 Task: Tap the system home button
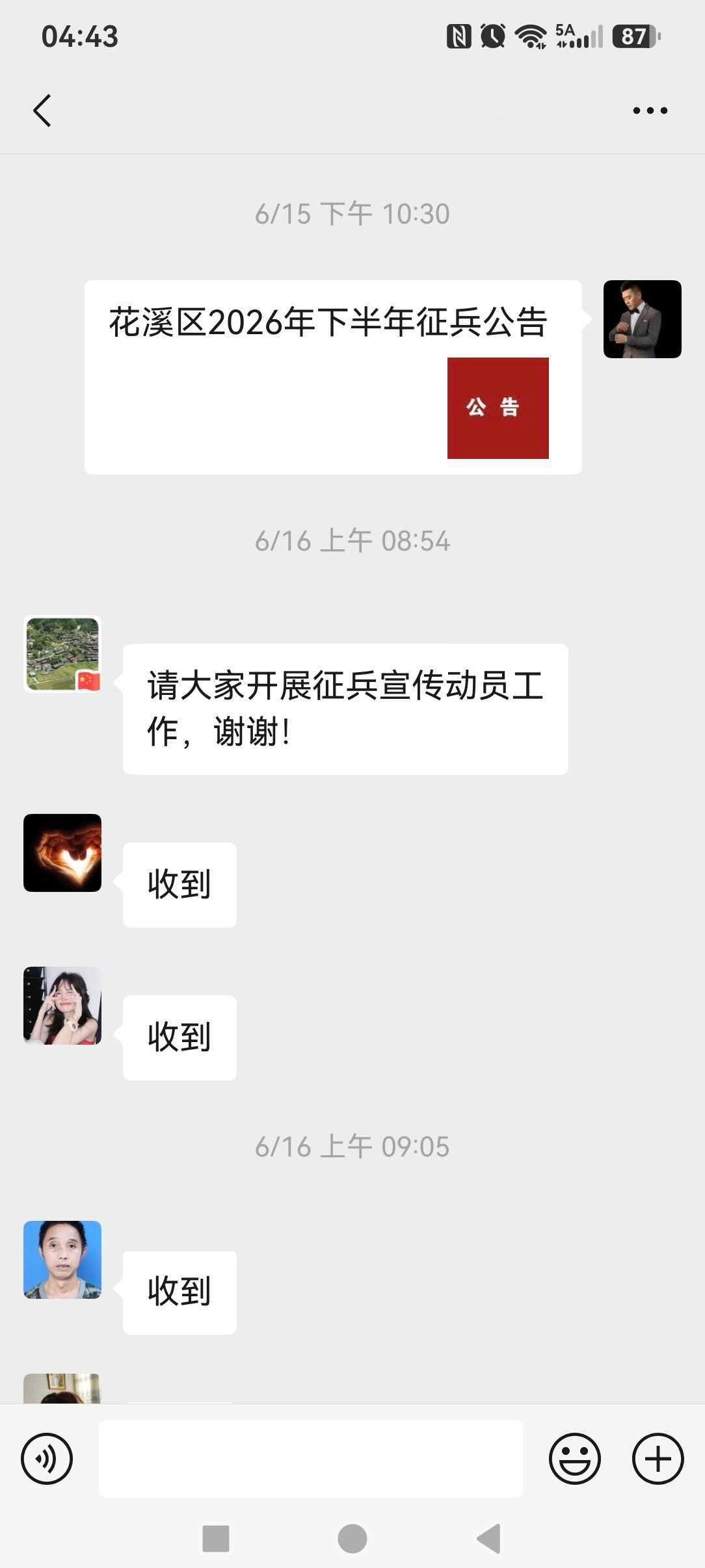pyautogui.click(x=352, y=1539)
